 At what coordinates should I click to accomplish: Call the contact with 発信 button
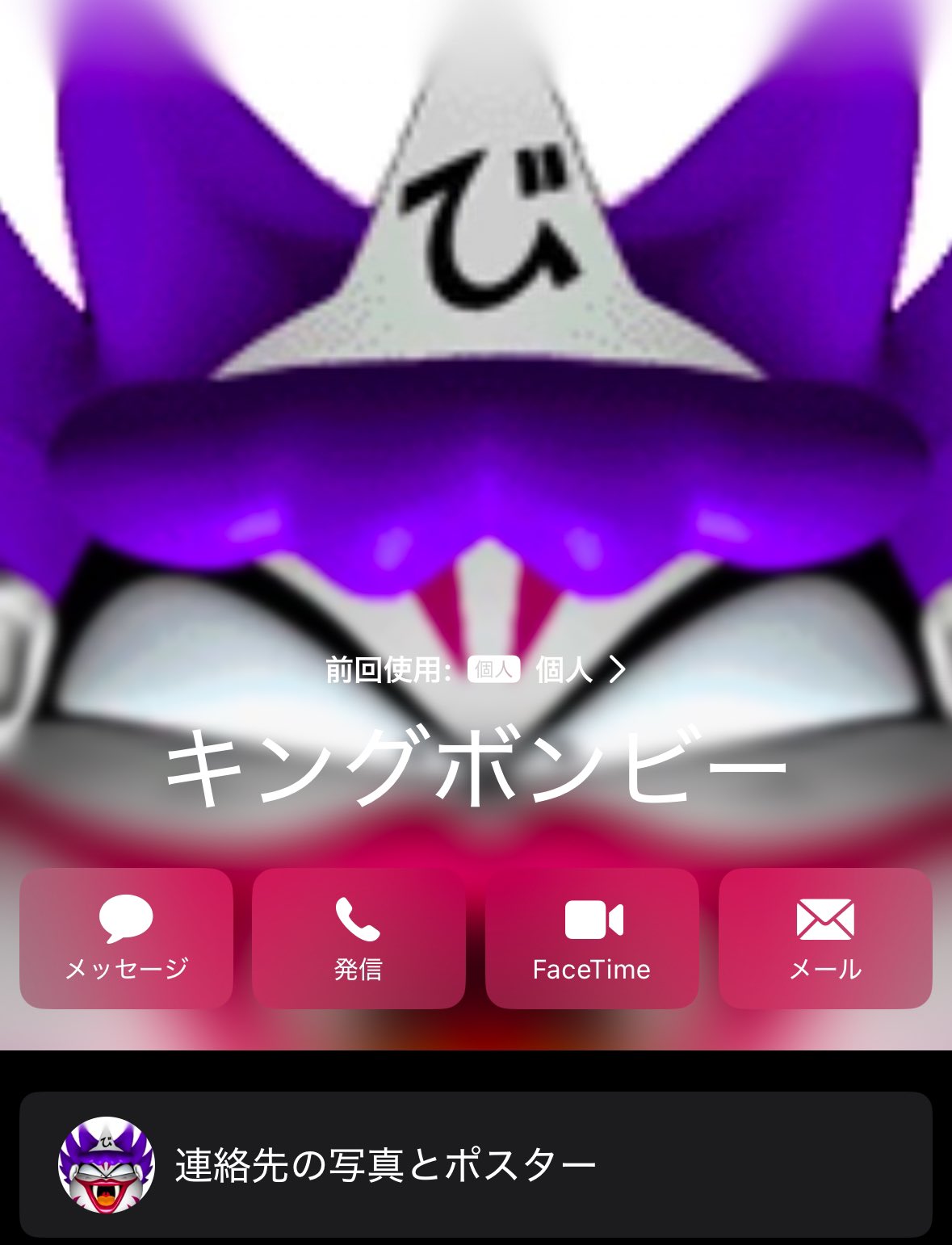[359, 938]
